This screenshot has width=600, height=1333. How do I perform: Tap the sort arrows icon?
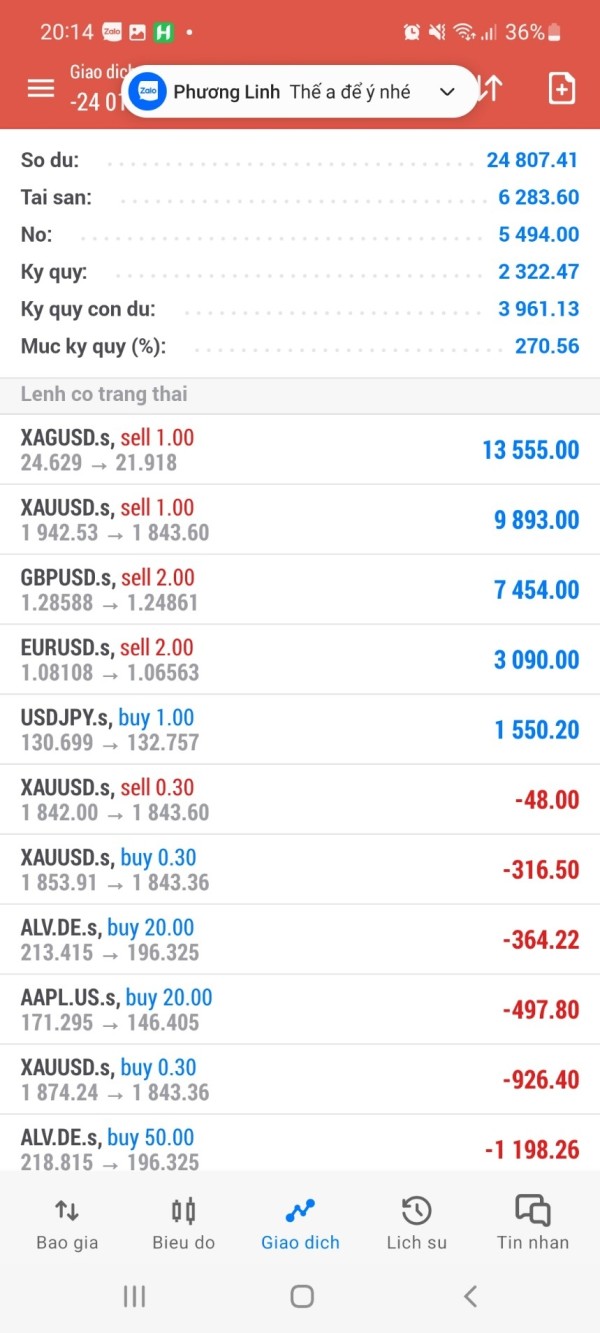pyautogui.click(x=489, y=88)
